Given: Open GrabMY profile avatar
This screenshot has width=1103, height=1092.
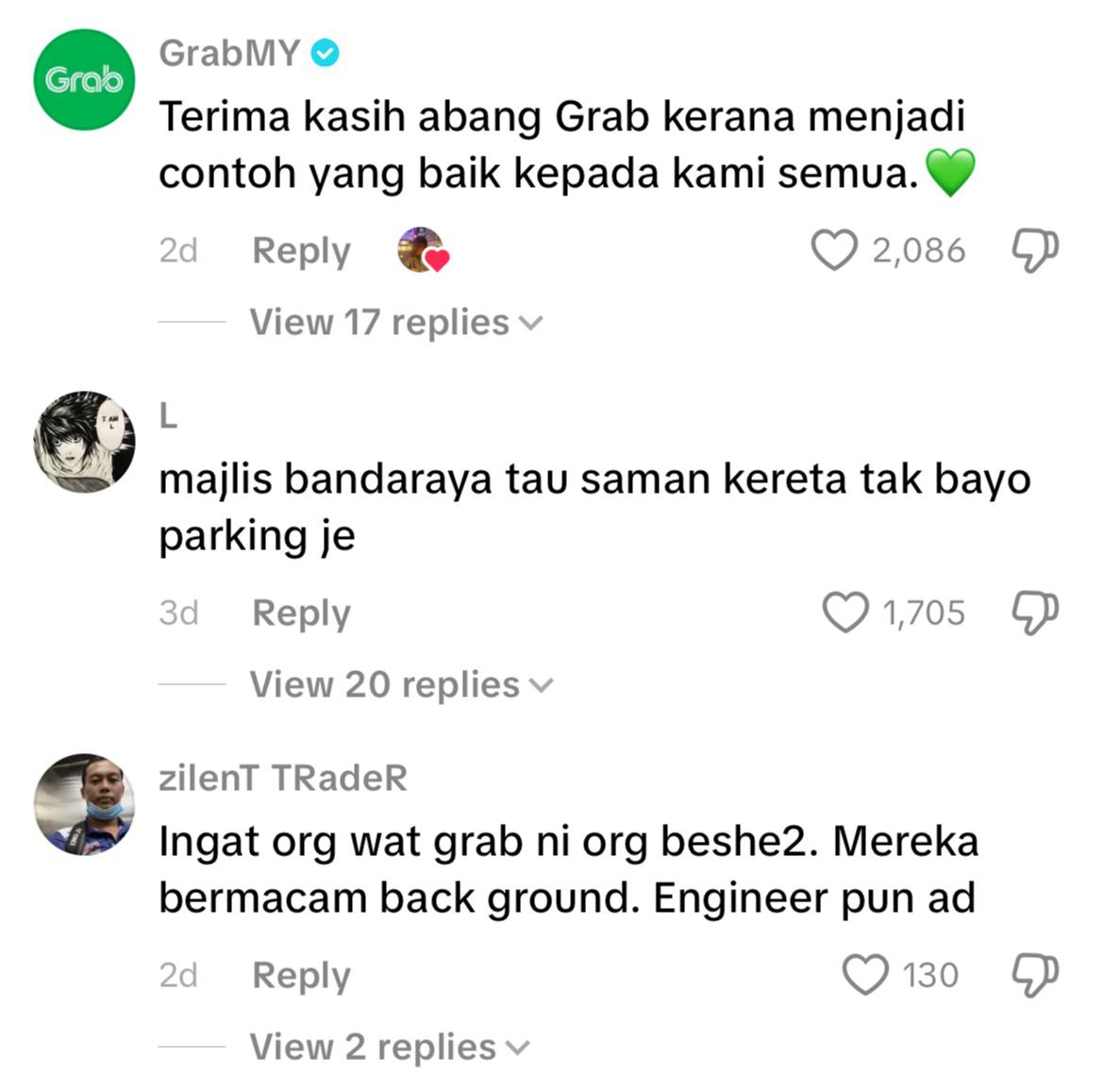Looking at the screenshot, I should point(84,80).
